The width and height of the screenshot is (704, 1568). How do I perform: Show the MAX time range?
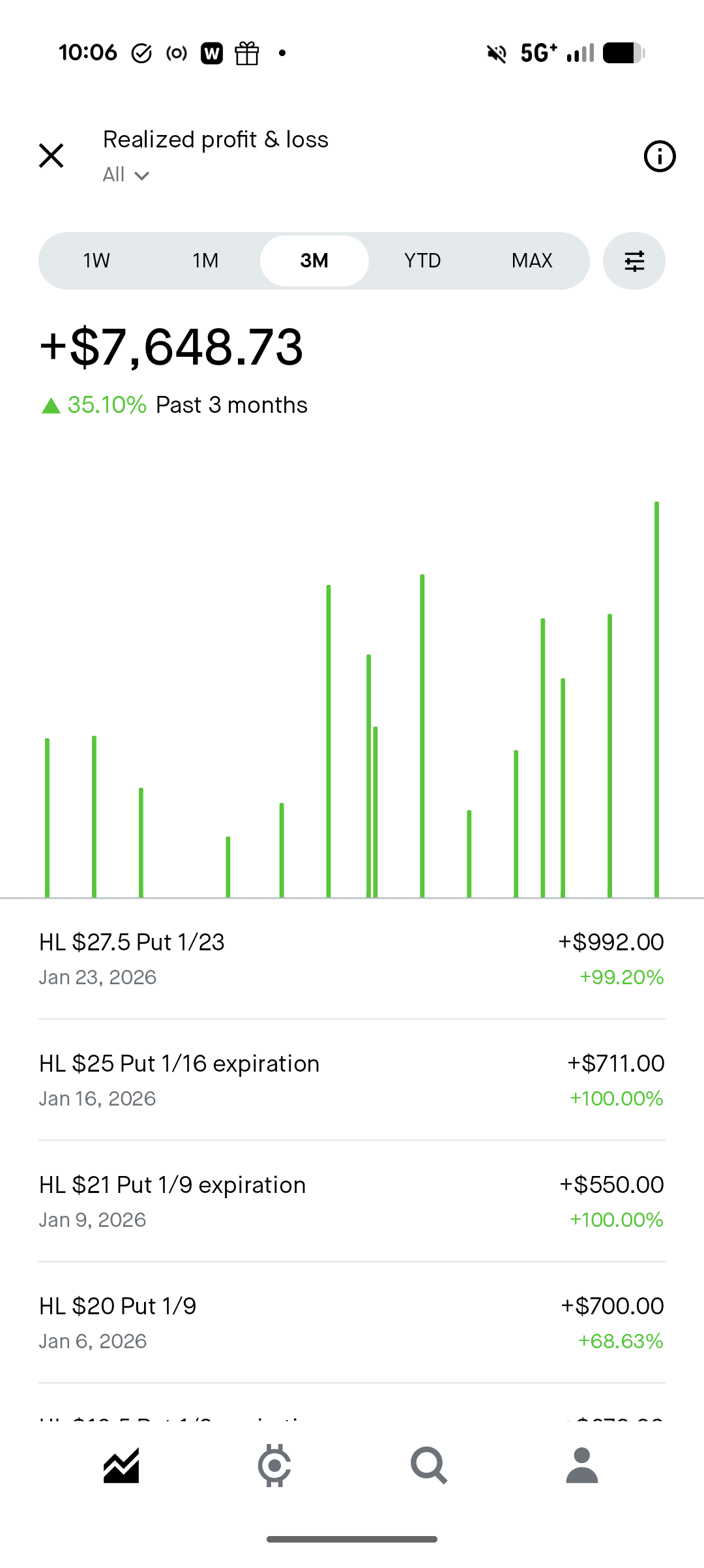tap(532, 261)
